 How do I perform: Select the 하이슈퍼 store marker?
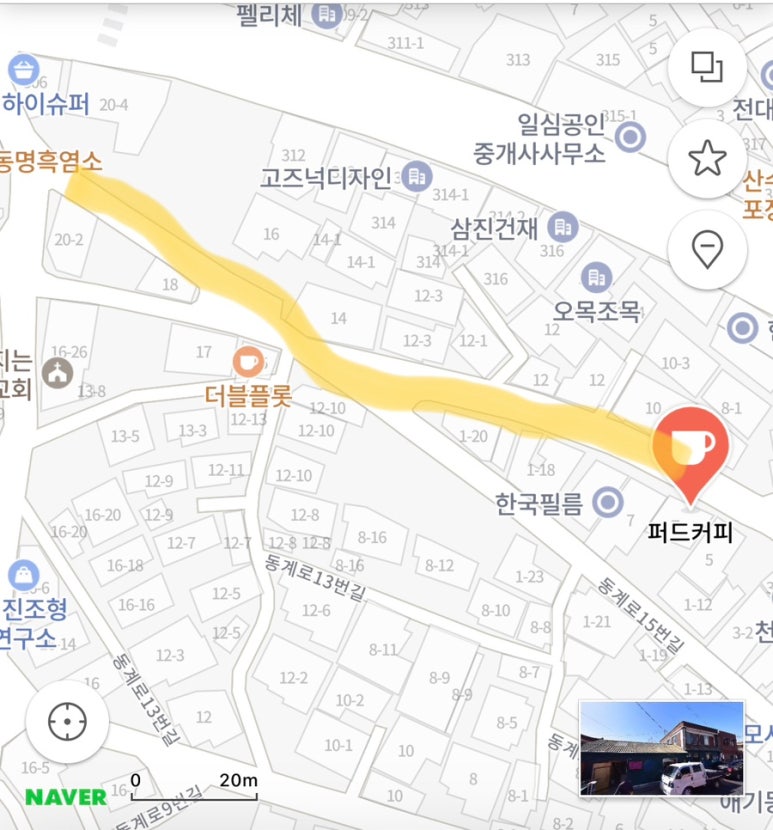[x=24, y=71]
